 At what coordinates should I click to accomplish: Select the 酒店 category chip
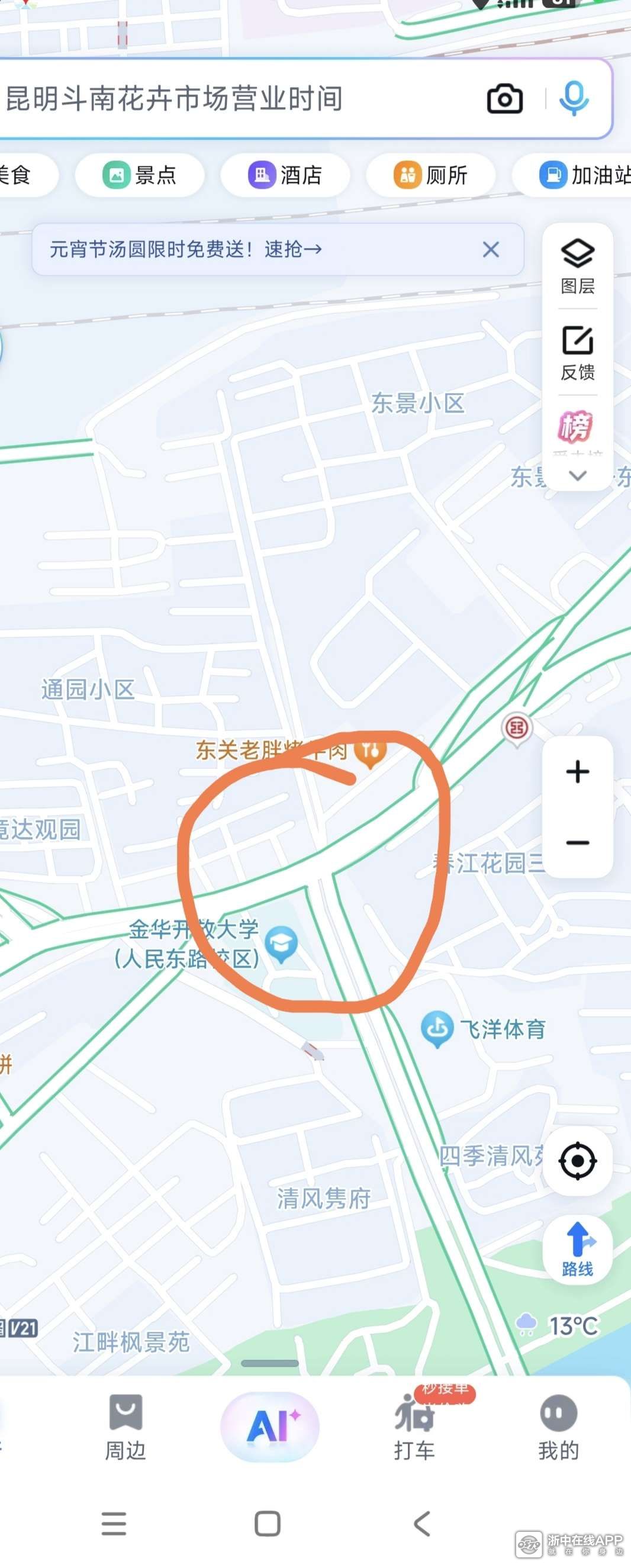pyautogui.click(x=285, y=175)
